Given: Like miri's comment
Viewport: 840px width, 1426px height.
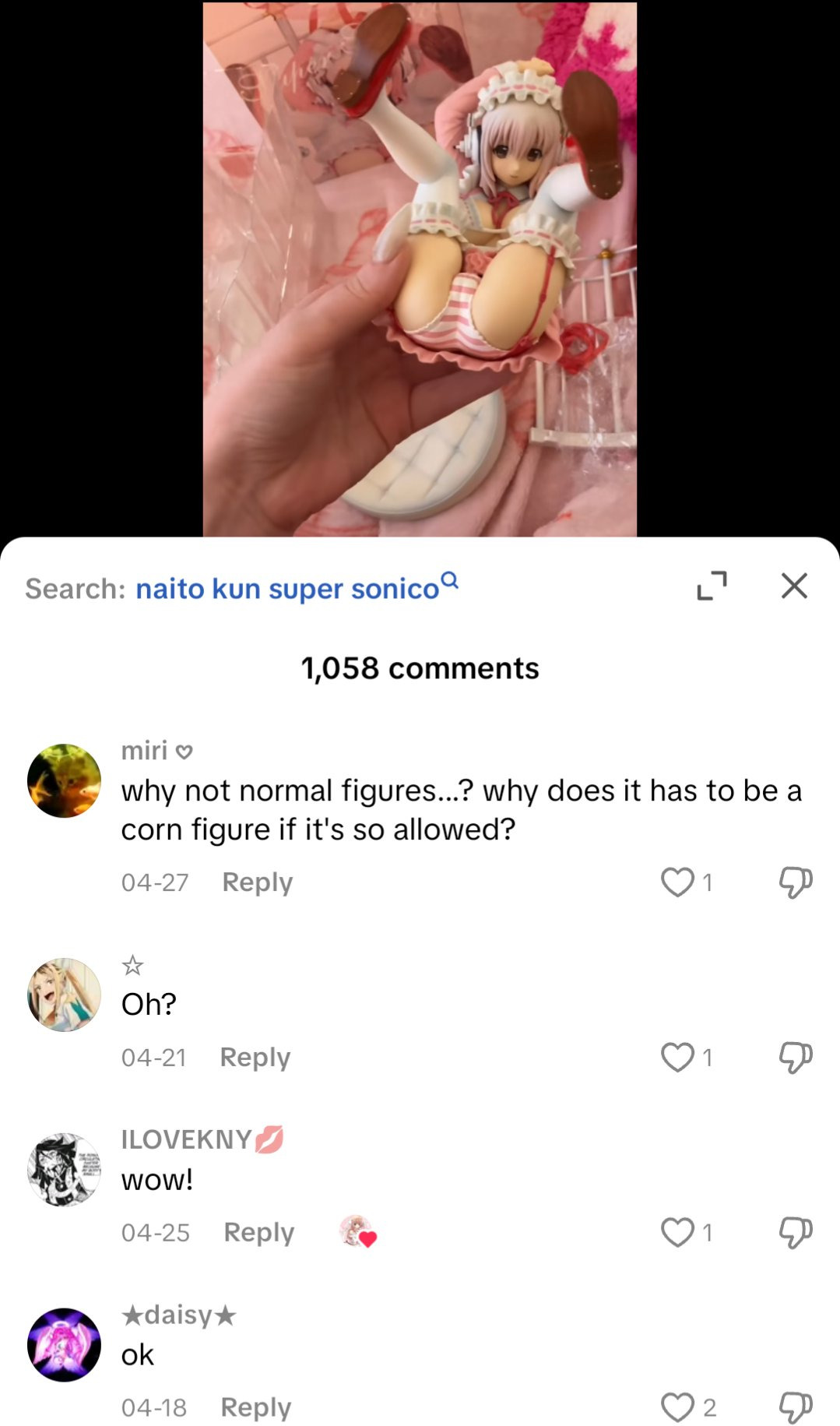Looking at the screenshot, I should 677,882.
